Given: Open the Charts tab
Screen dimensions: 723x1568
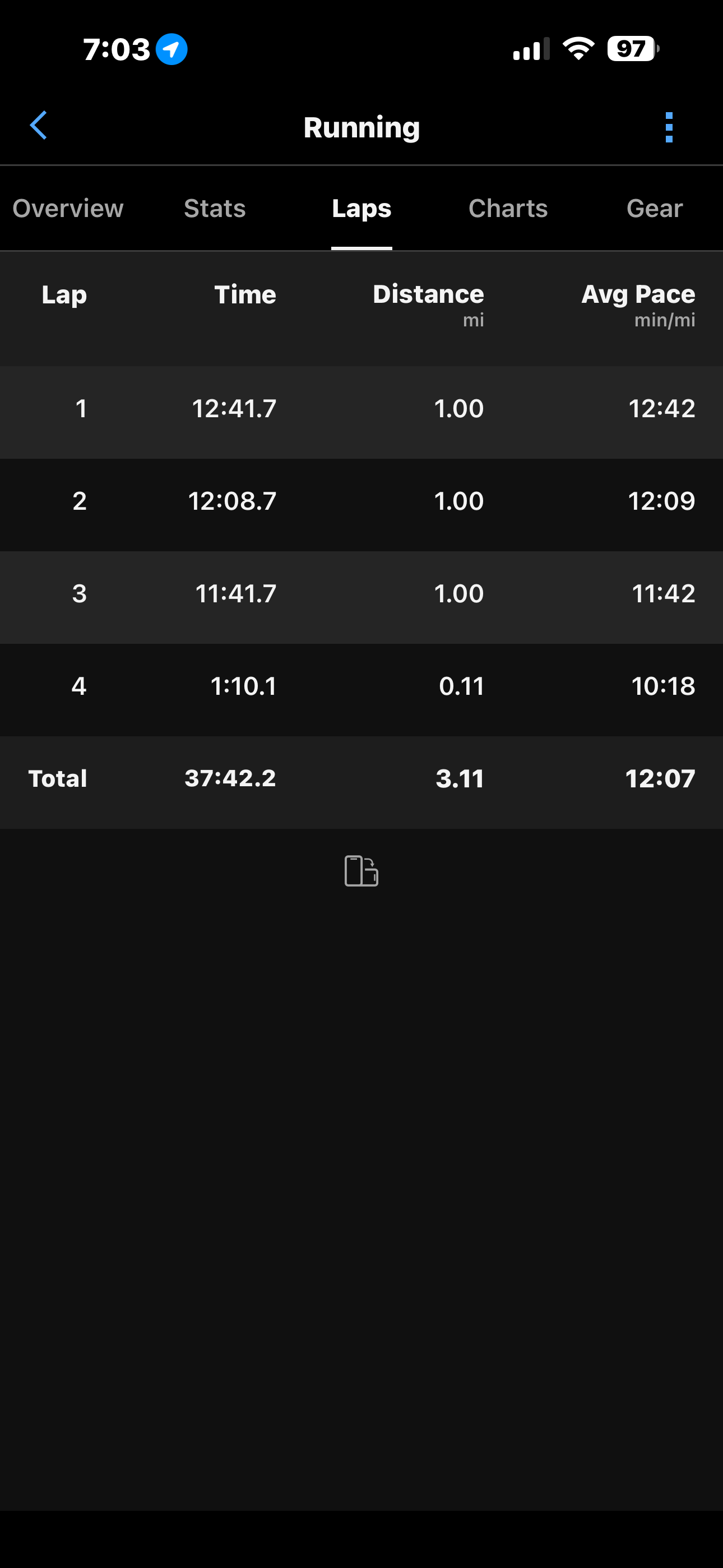Looking at the screenshot, I should [508, 209].
